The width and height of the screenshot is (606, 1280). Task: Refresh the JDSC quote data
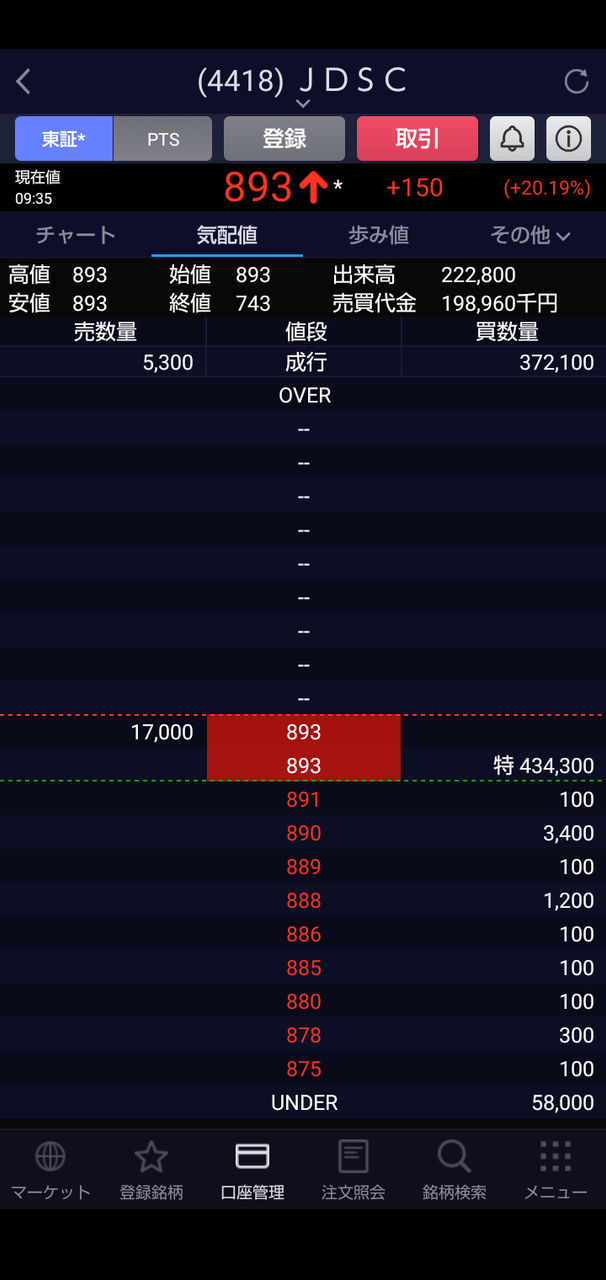click(x=576, y=82)
